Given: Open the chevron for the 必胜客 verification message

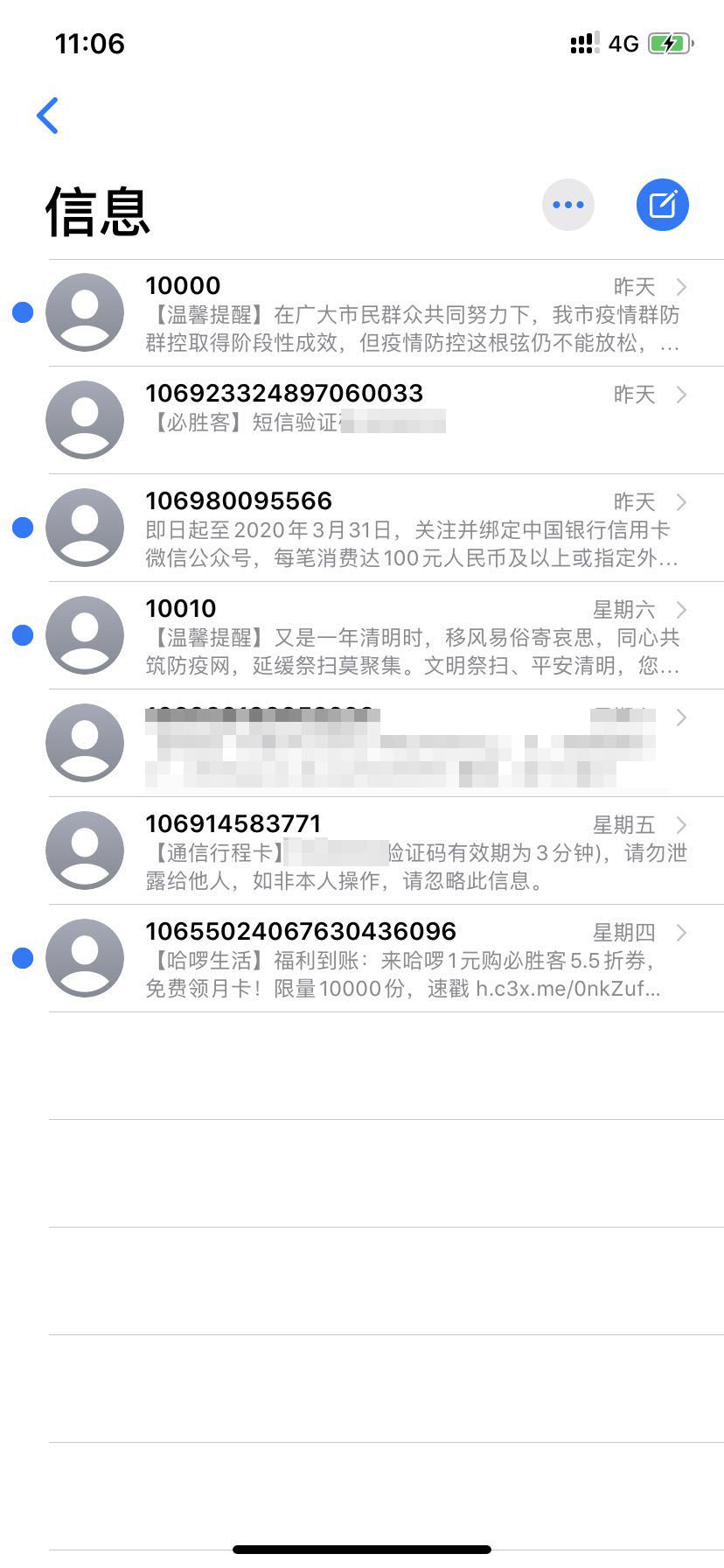Looking at the screenshot, I should 680,395.
